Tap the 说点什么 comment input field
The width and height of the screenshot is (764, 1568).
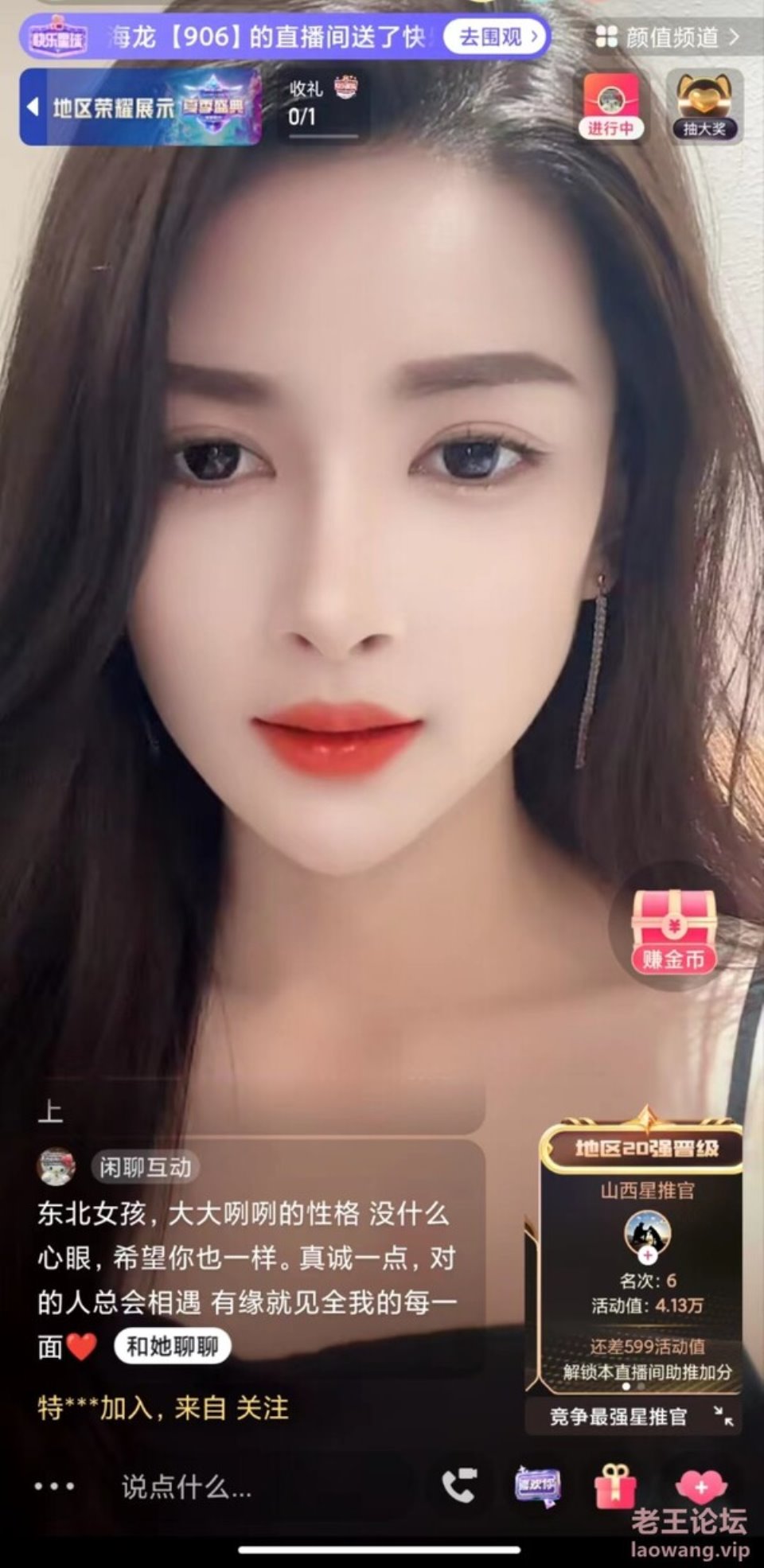[x=239, y=1485]
